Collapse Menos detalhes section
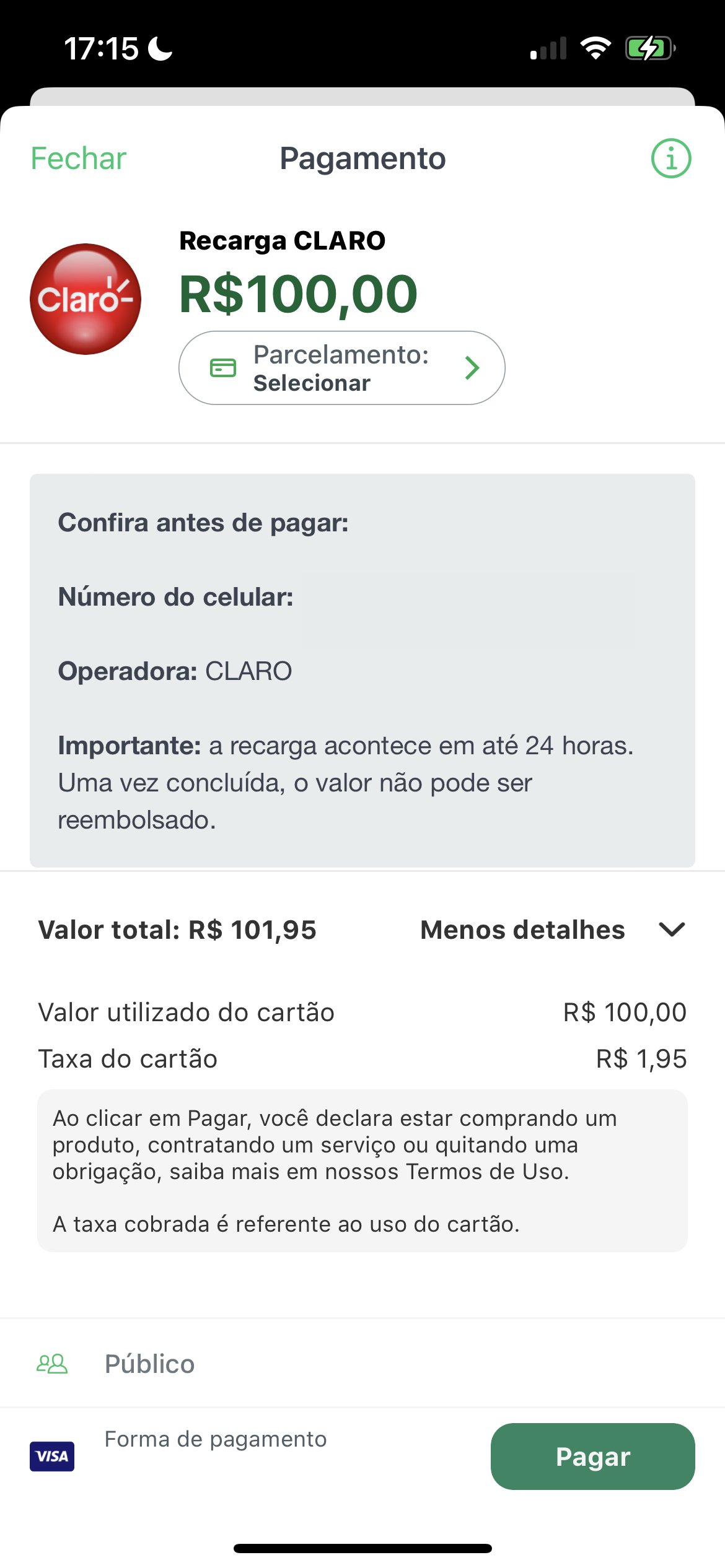The width and height of the screenshot is (725, 1568). point(553,930)
